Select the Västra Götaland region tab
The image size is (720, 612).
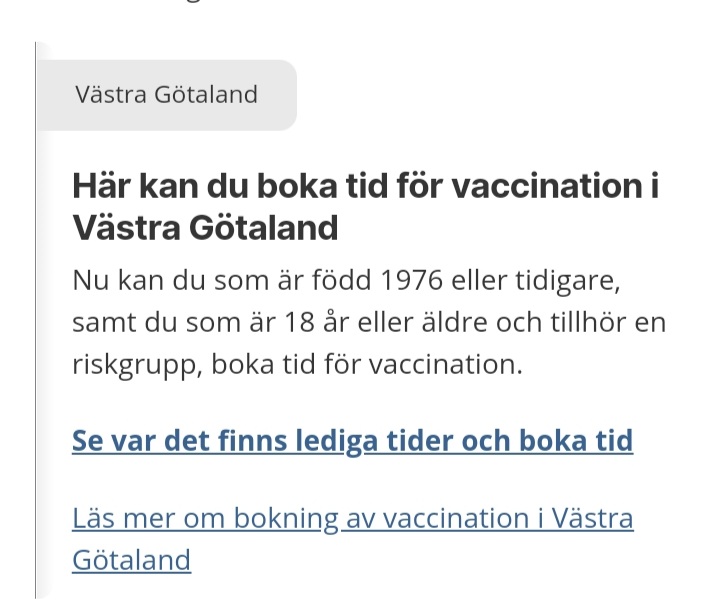[x=166, y=95]
